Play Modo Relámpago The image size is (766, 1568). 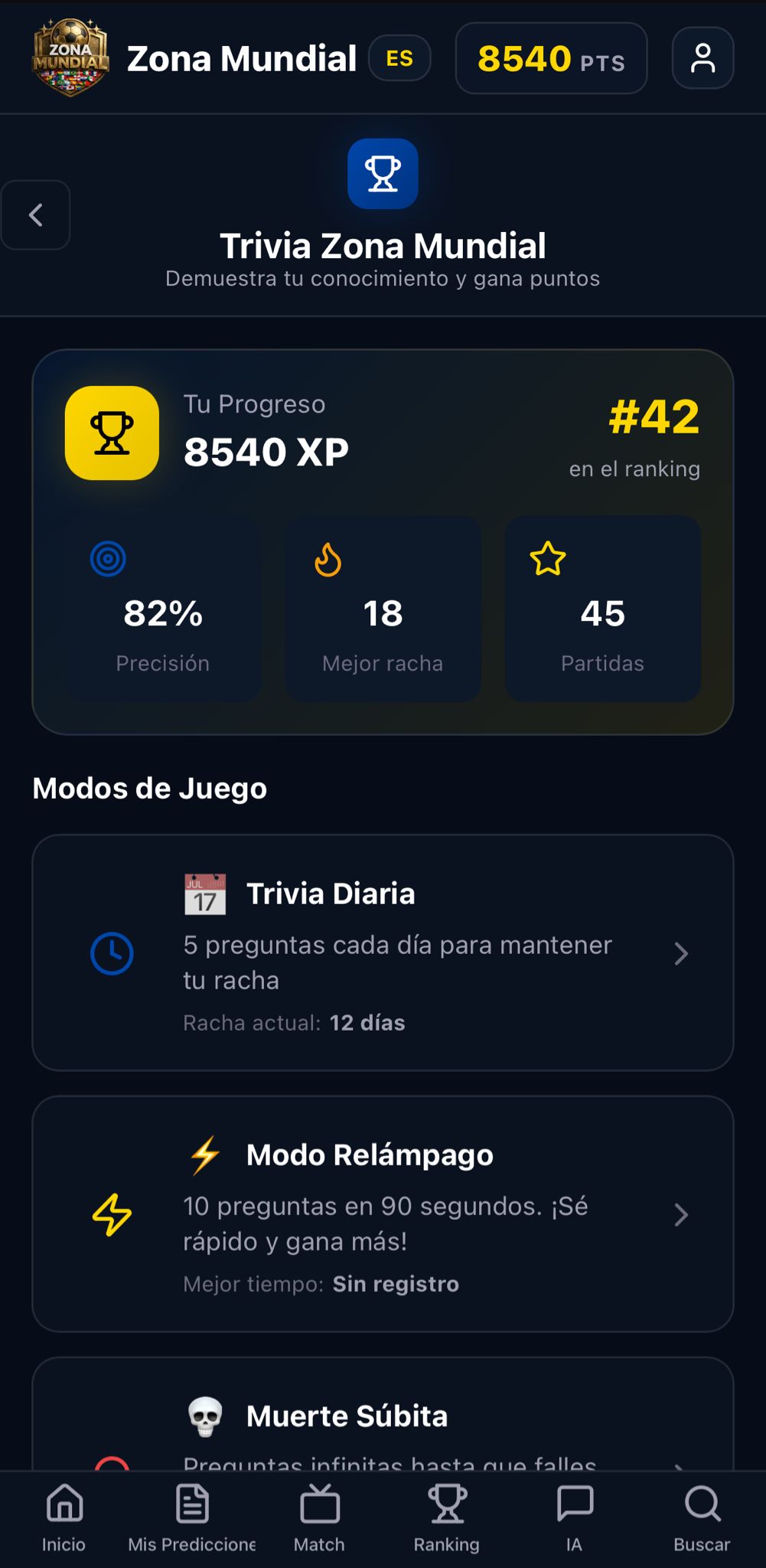click(x=383, y=1214)
